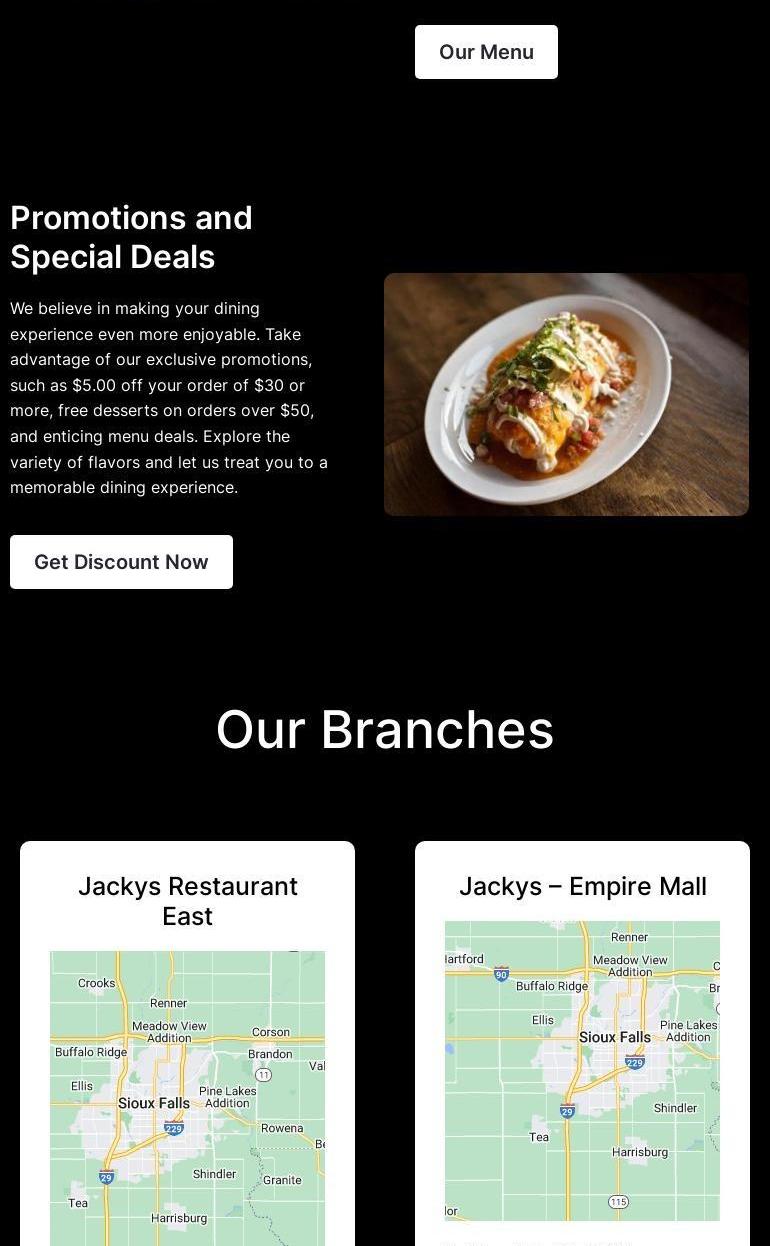Open the Jackys Restaurant East map

point(187,1098)
